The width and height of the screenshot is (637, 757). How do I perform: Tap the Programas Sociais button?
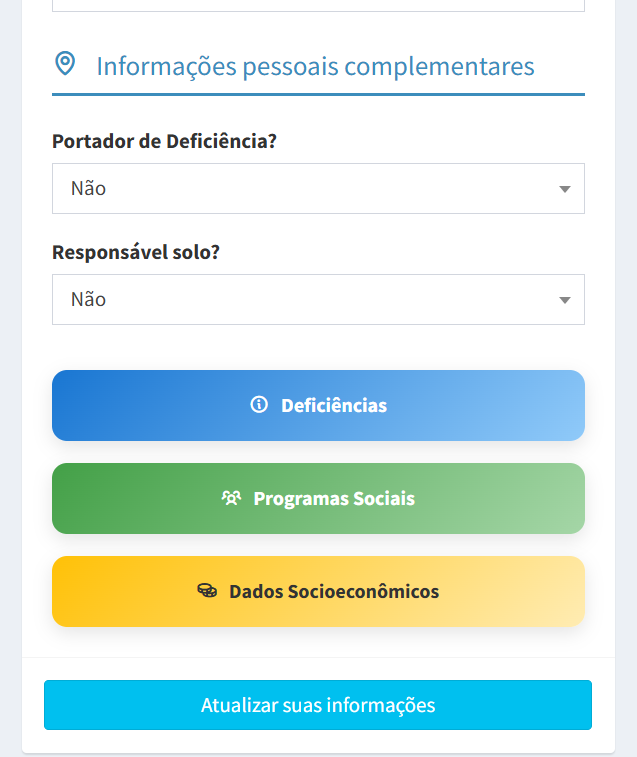point(318,498)
